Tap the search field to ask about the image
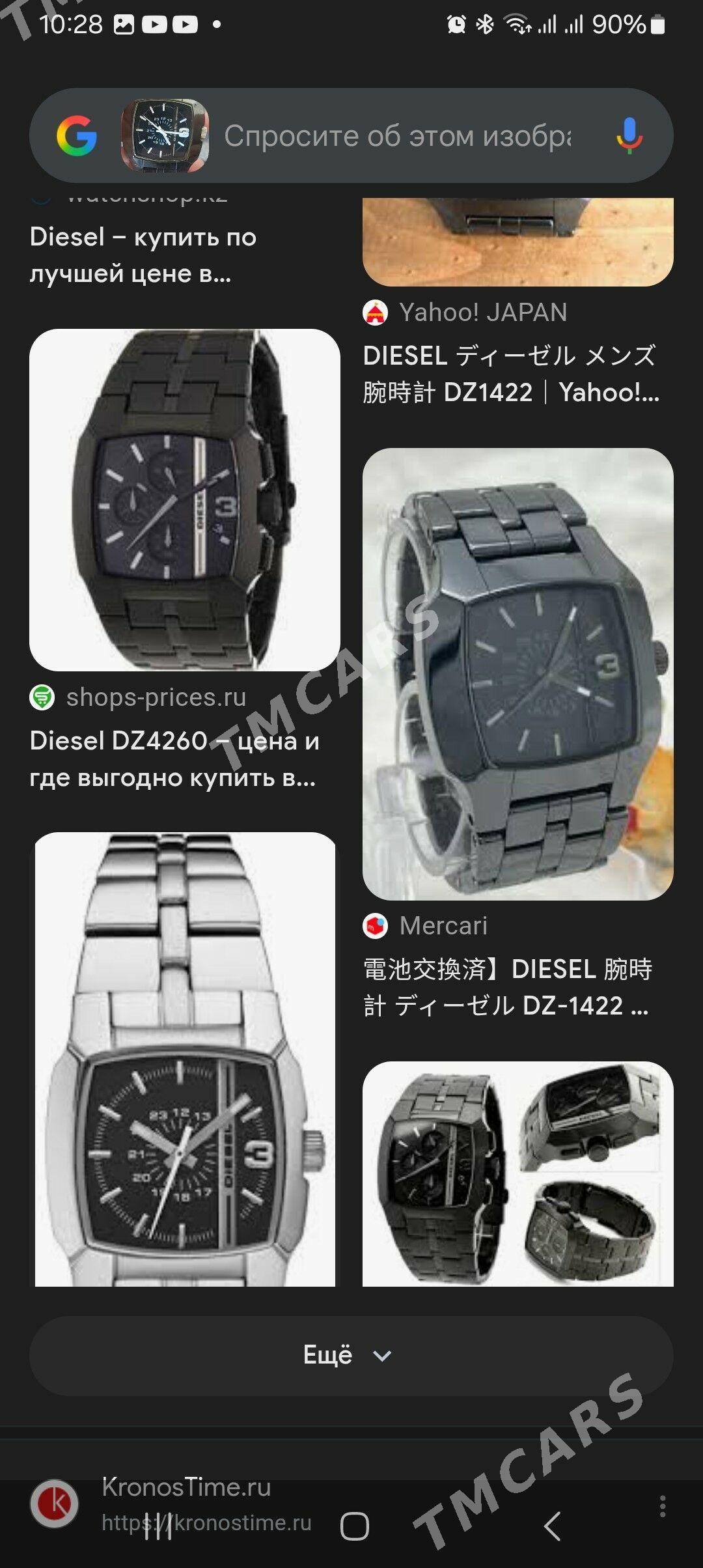 pos(397,136)
